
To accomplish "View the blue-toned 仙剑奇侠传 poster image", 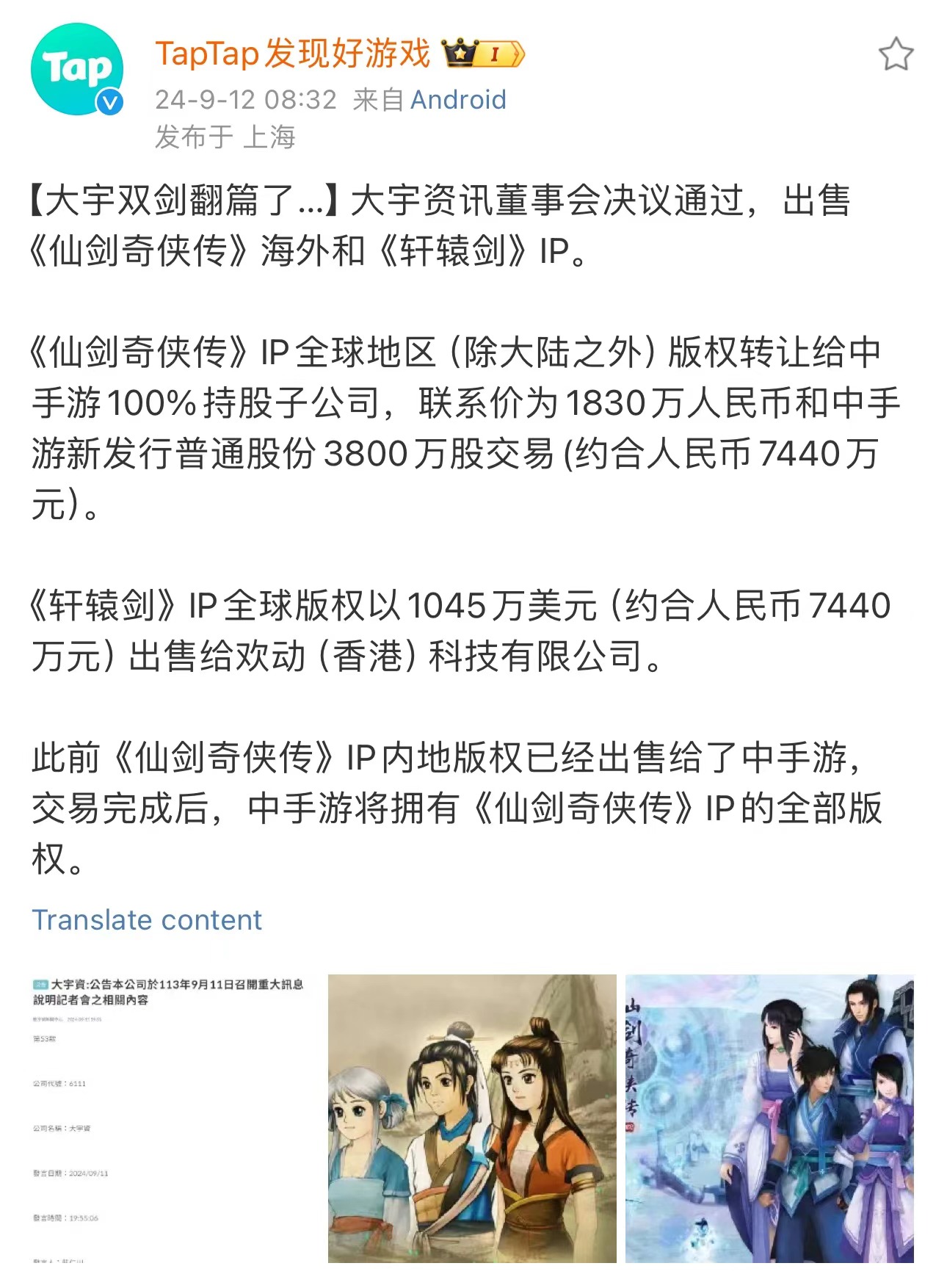I will coord(769,1118).
